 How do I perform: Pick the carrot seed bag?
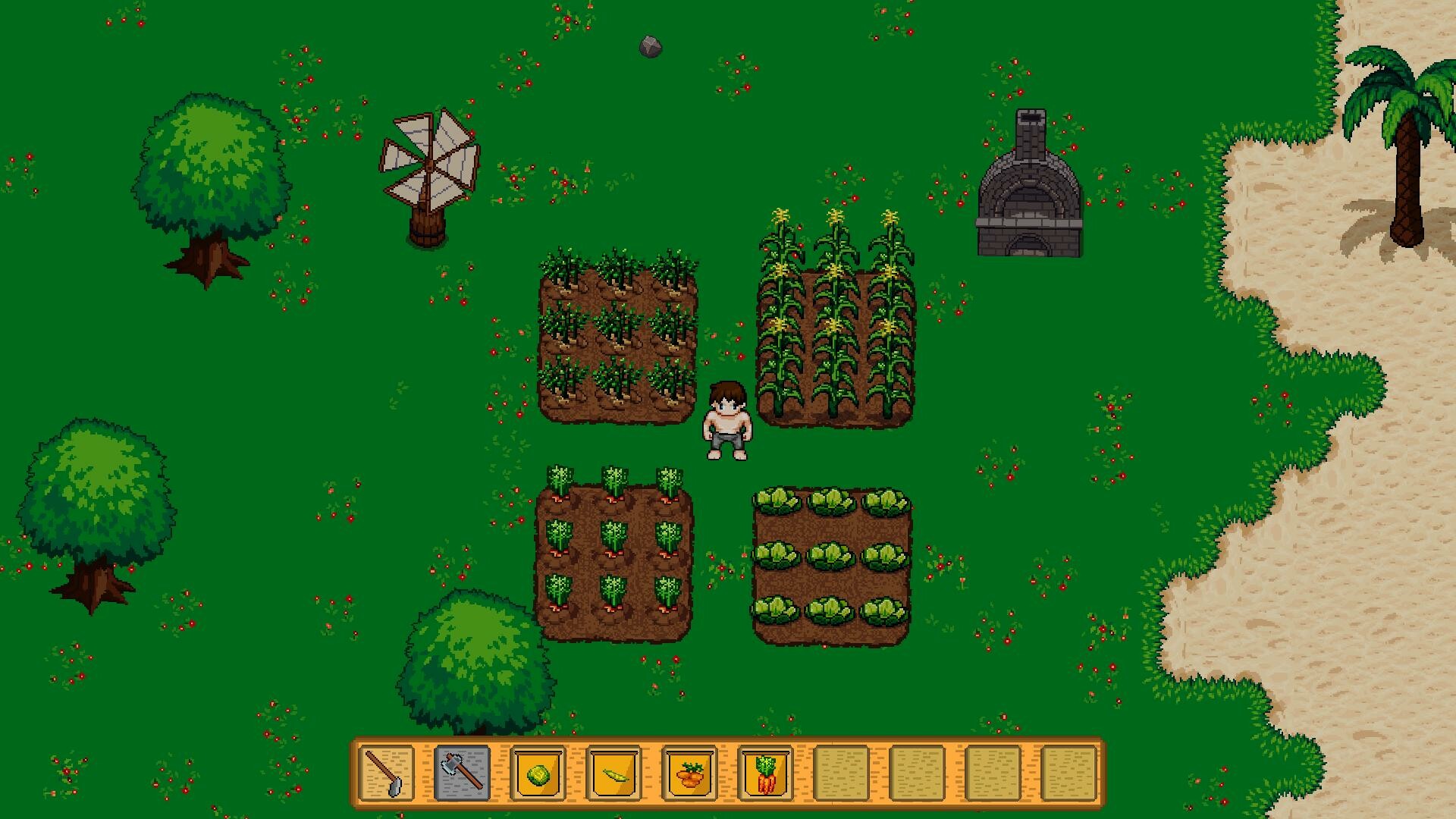765,773
